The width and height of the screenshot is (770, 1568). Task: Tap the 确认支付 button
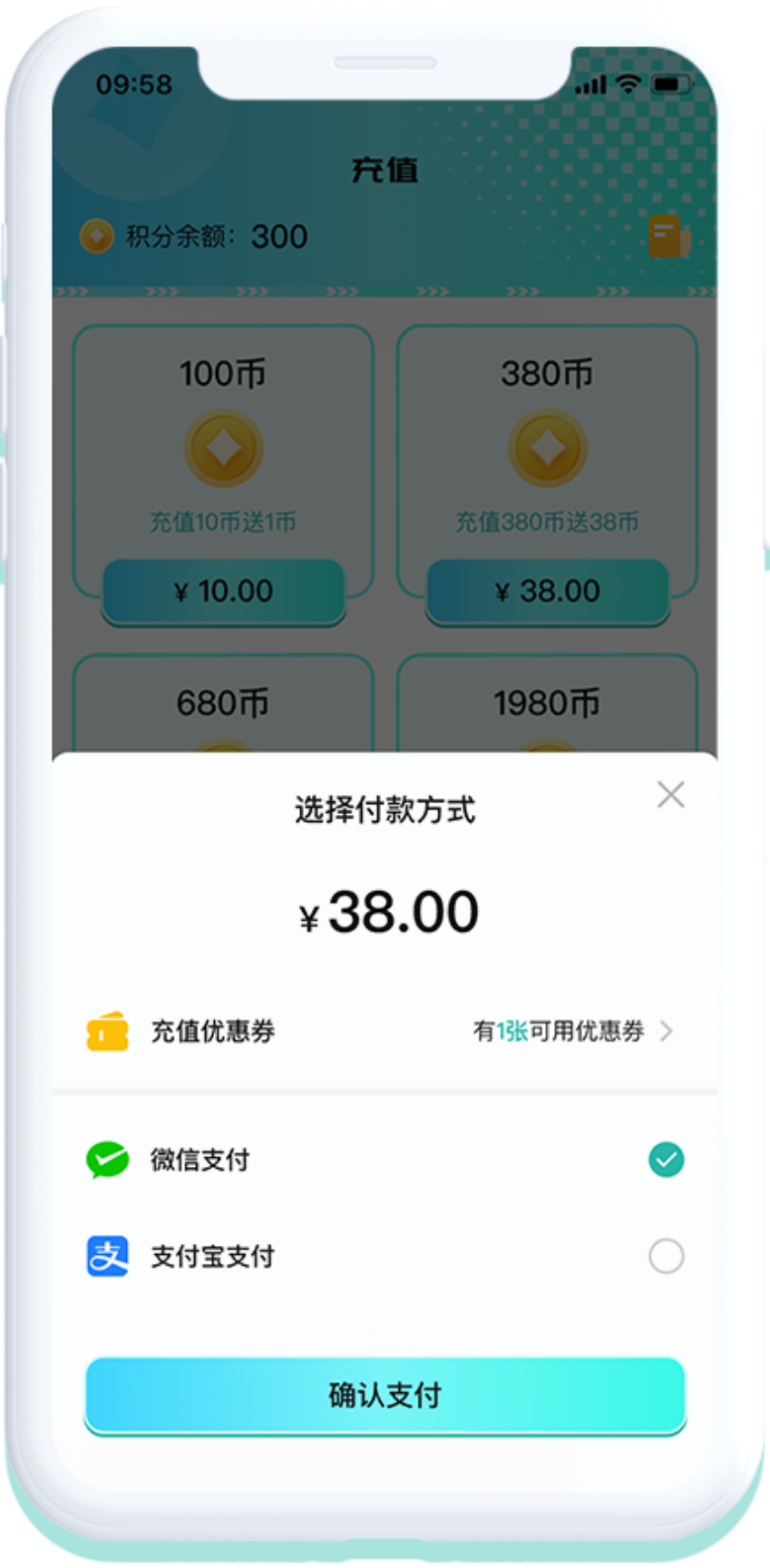click(385, 1395)
